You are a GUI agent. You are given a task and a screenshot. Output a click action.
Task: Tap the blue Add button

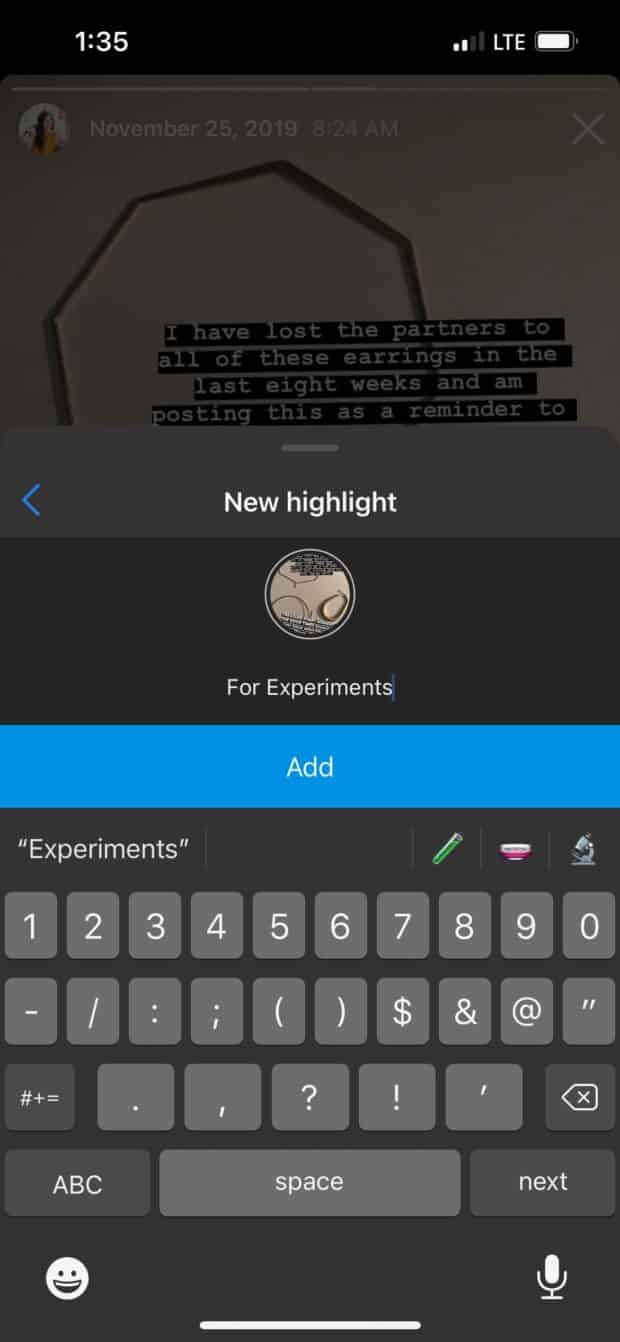(x=310, y=767)
